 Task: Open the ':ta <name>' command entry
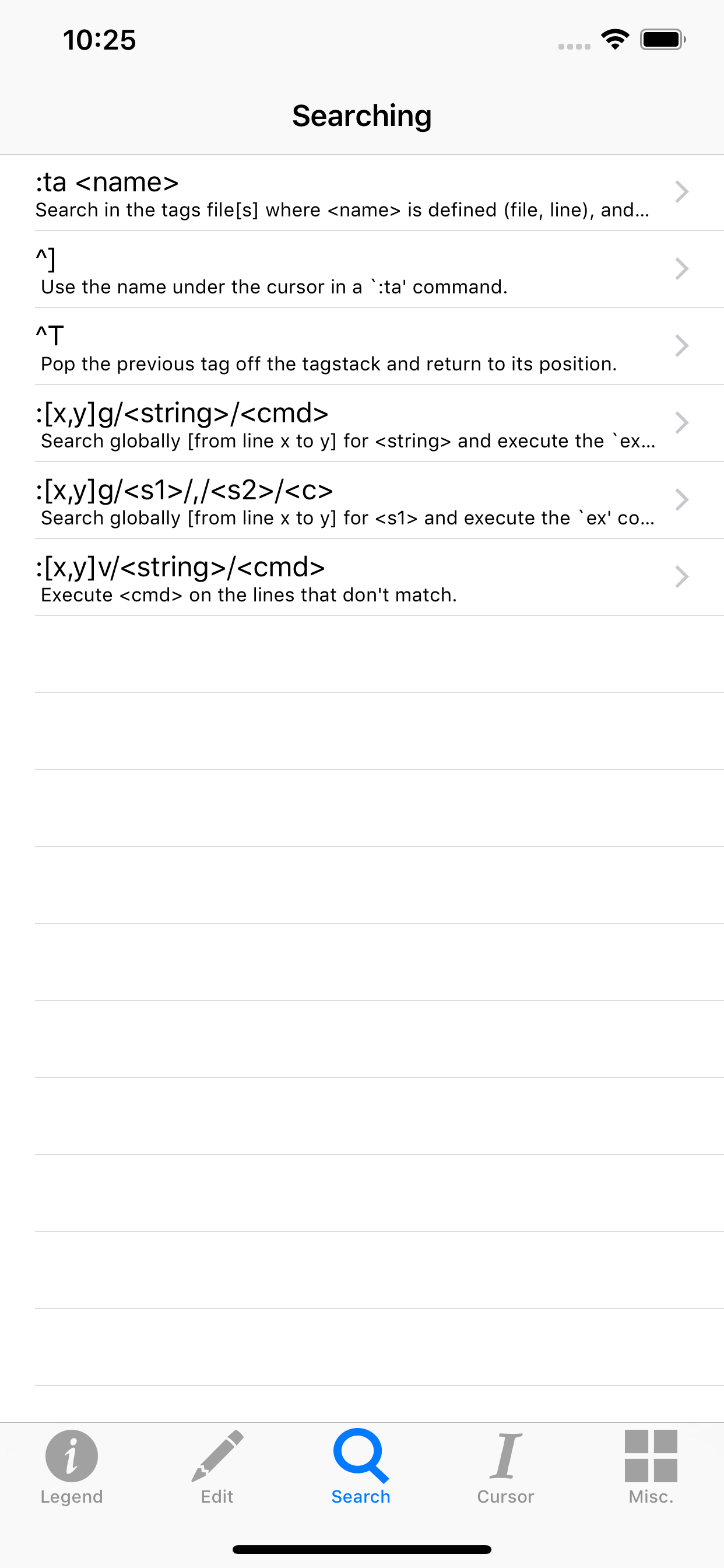(362, 192)
